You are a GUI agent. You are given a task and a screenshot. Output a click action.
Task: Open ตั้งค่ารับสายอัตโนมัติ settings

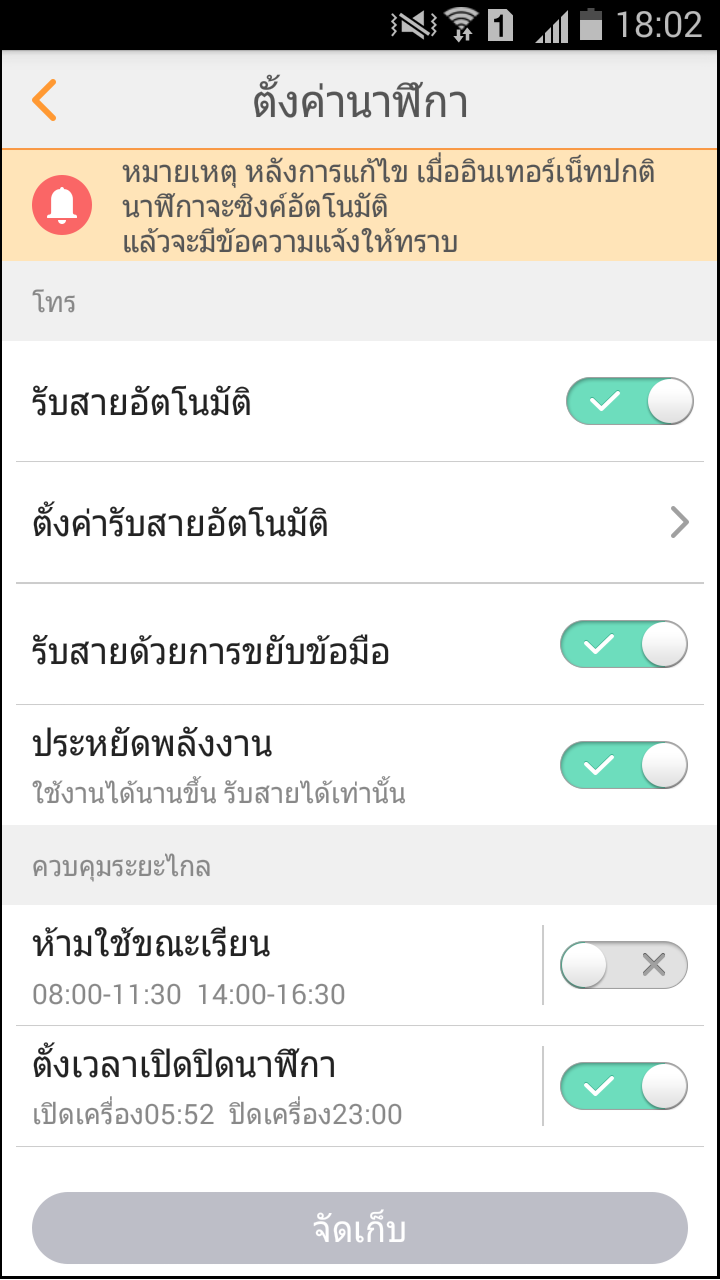(360, 523)
